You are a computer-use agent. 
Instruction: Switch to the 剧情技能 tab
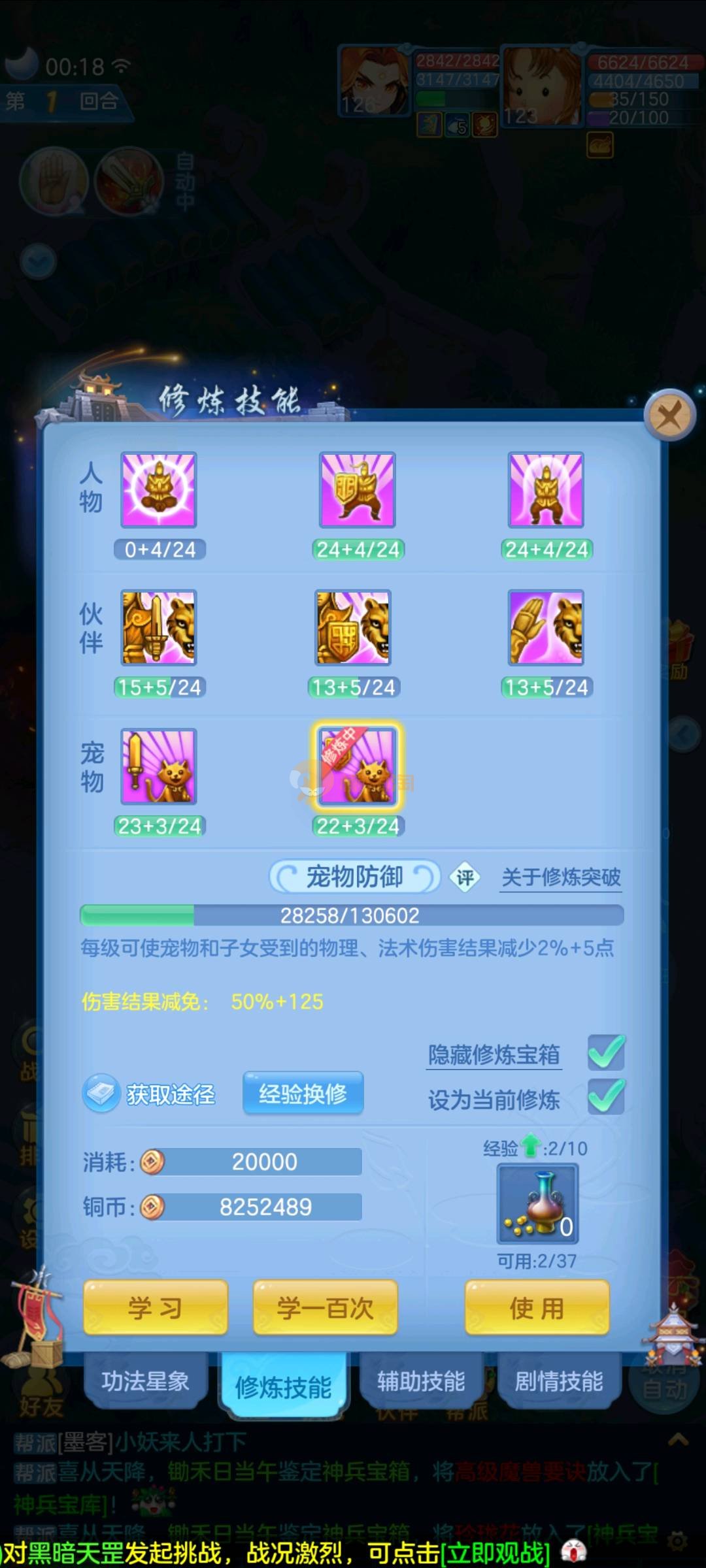559,1381
